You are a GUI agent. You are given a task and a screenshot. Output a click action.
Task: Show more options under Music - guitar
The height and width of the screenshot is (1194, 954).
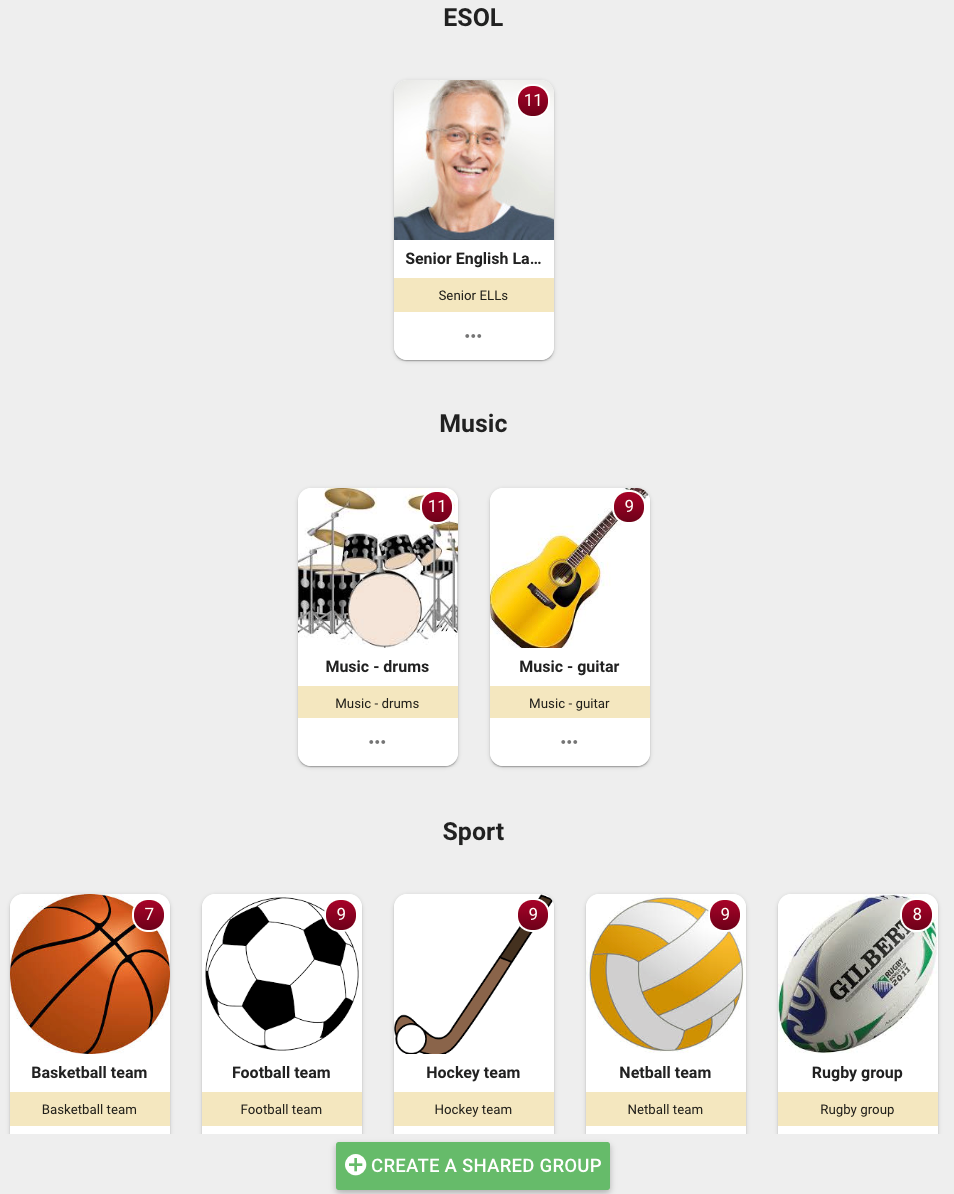point(569,742)
